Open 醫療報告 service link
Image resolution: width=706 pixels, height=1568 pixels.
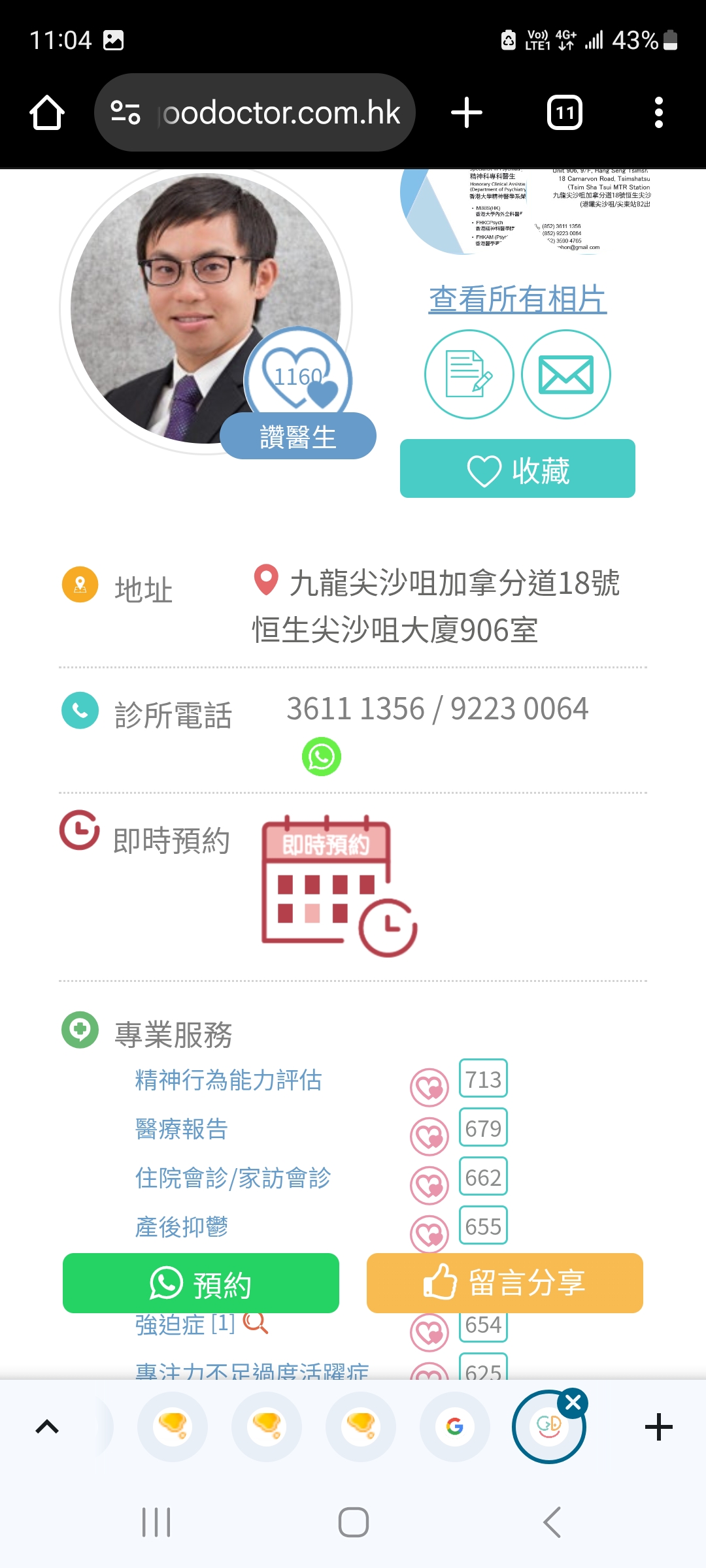pos(182,1129)
